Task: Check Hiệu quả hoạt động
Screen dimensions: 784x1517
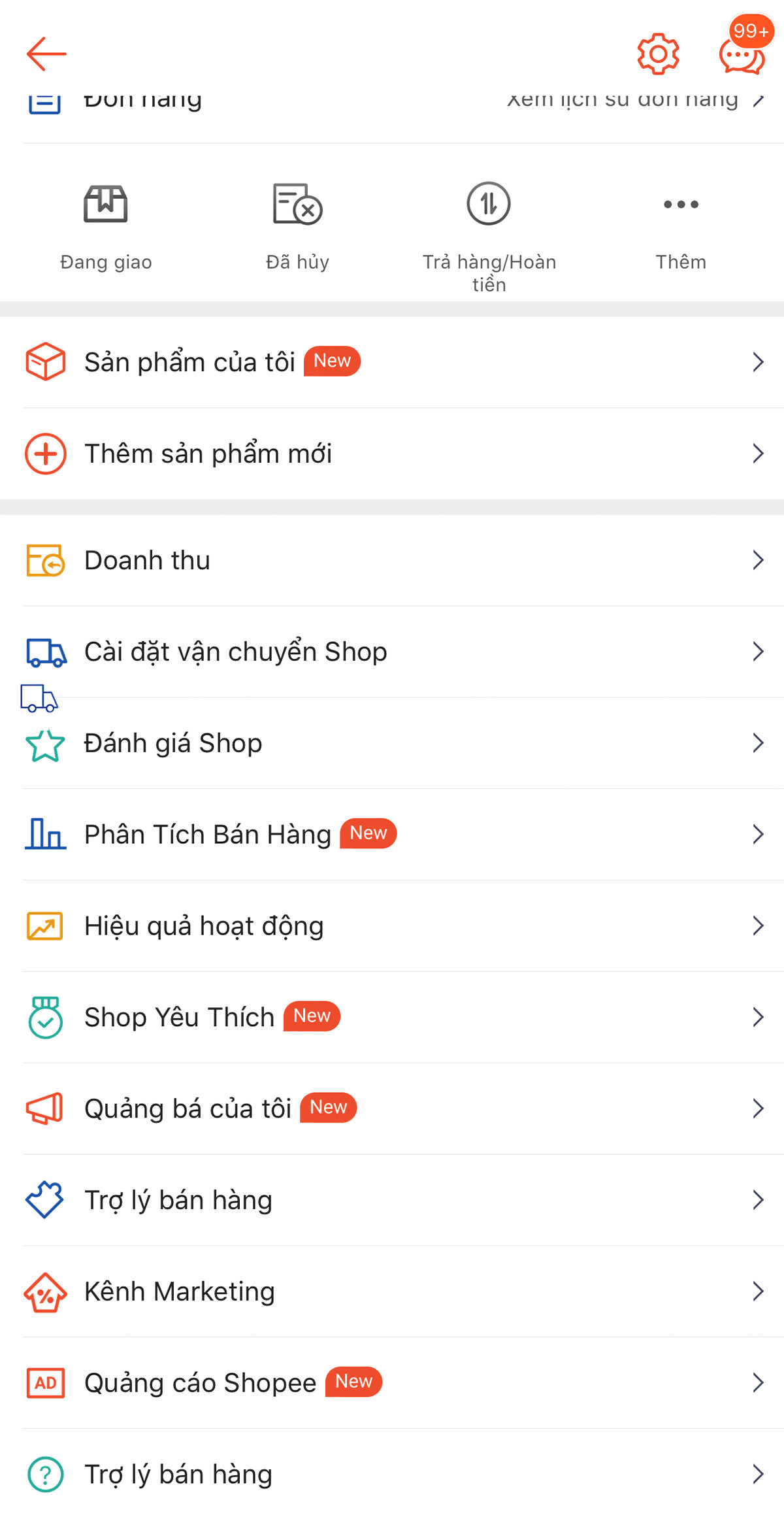Action: (x=392, y=926)
